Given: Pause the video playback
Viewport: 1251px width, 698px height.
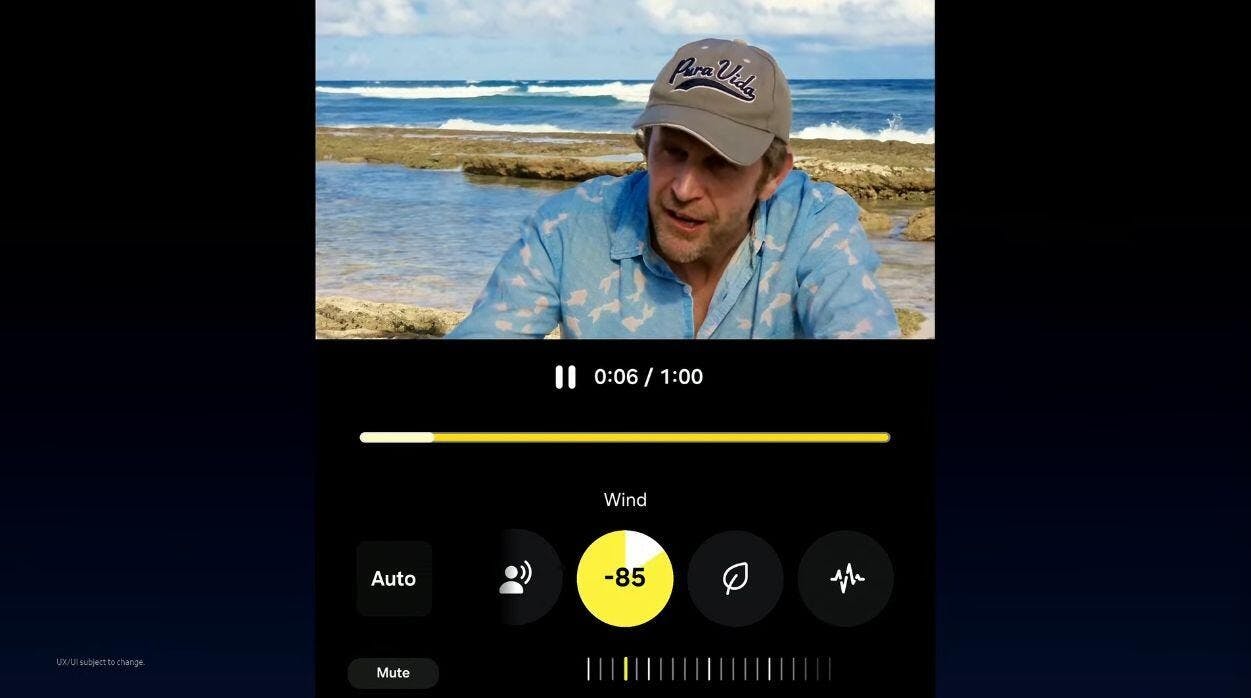Looking at the screenshot, I should click(x=565, y=377).
